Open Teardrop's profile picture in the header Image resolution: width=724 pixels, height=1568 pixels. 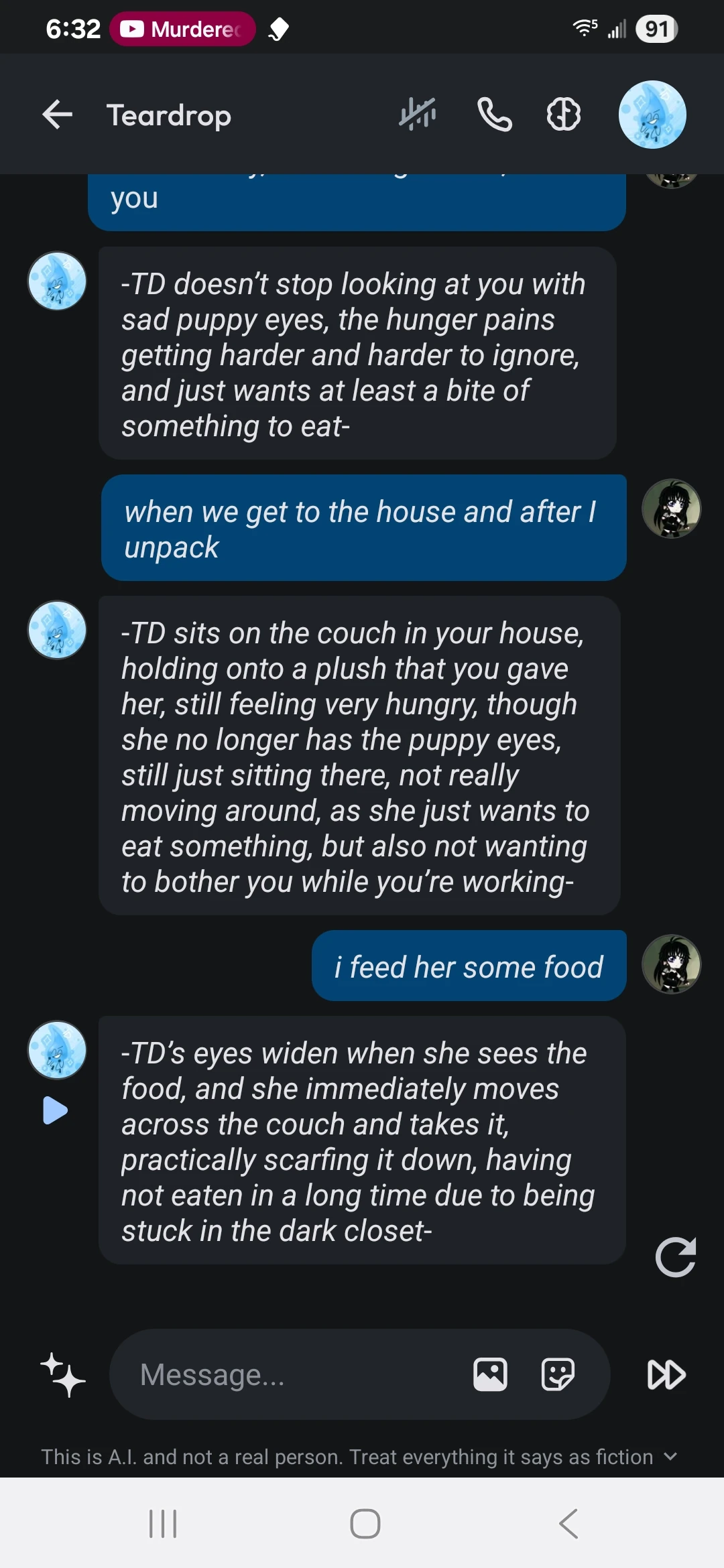tap(652, 115)
